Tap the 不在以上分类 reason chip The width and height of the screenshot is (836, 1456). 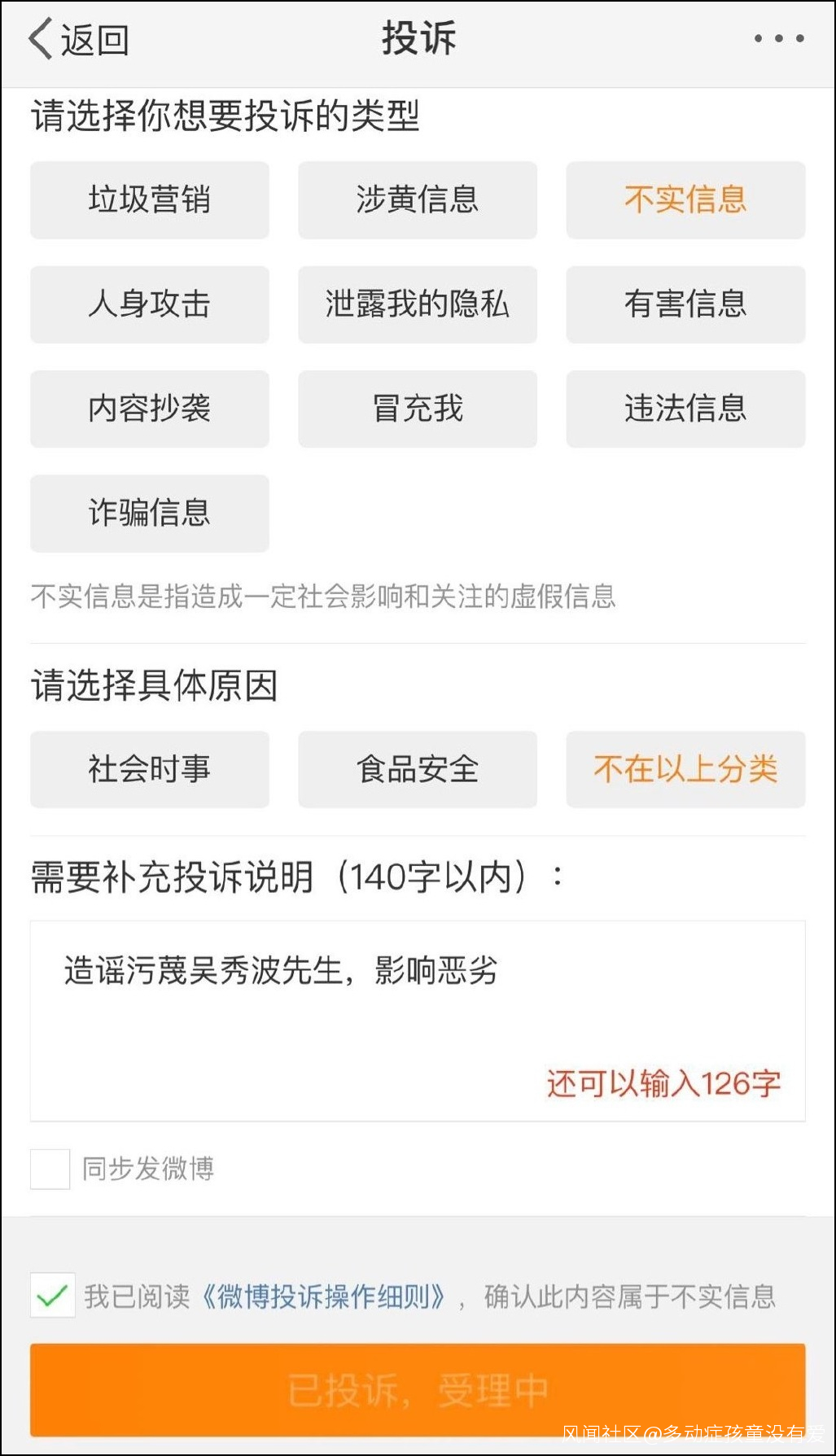pyautogui.click(x=685, y=769)
